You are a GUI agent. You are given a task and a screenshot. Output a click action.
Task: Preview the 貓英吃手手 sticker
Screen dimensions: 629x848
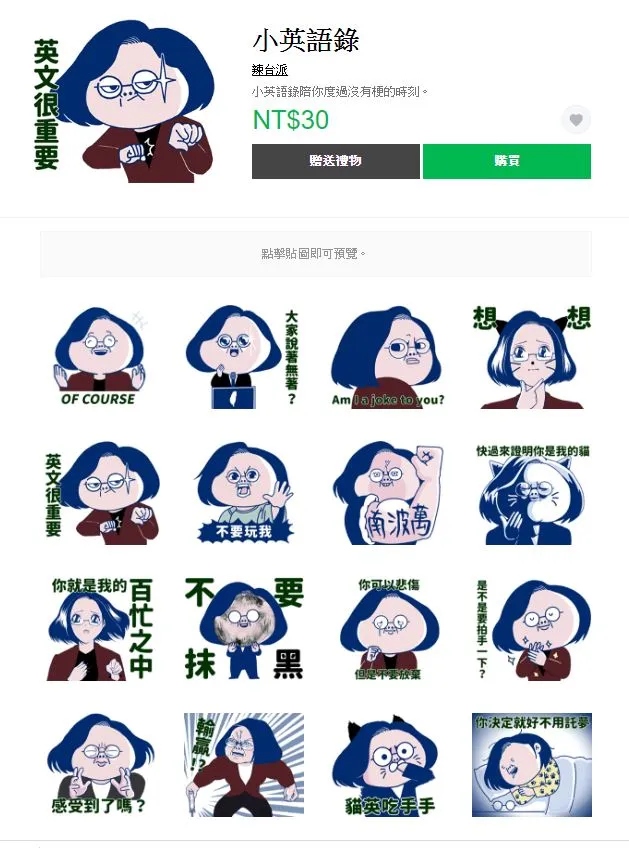[x=388, y=765]
